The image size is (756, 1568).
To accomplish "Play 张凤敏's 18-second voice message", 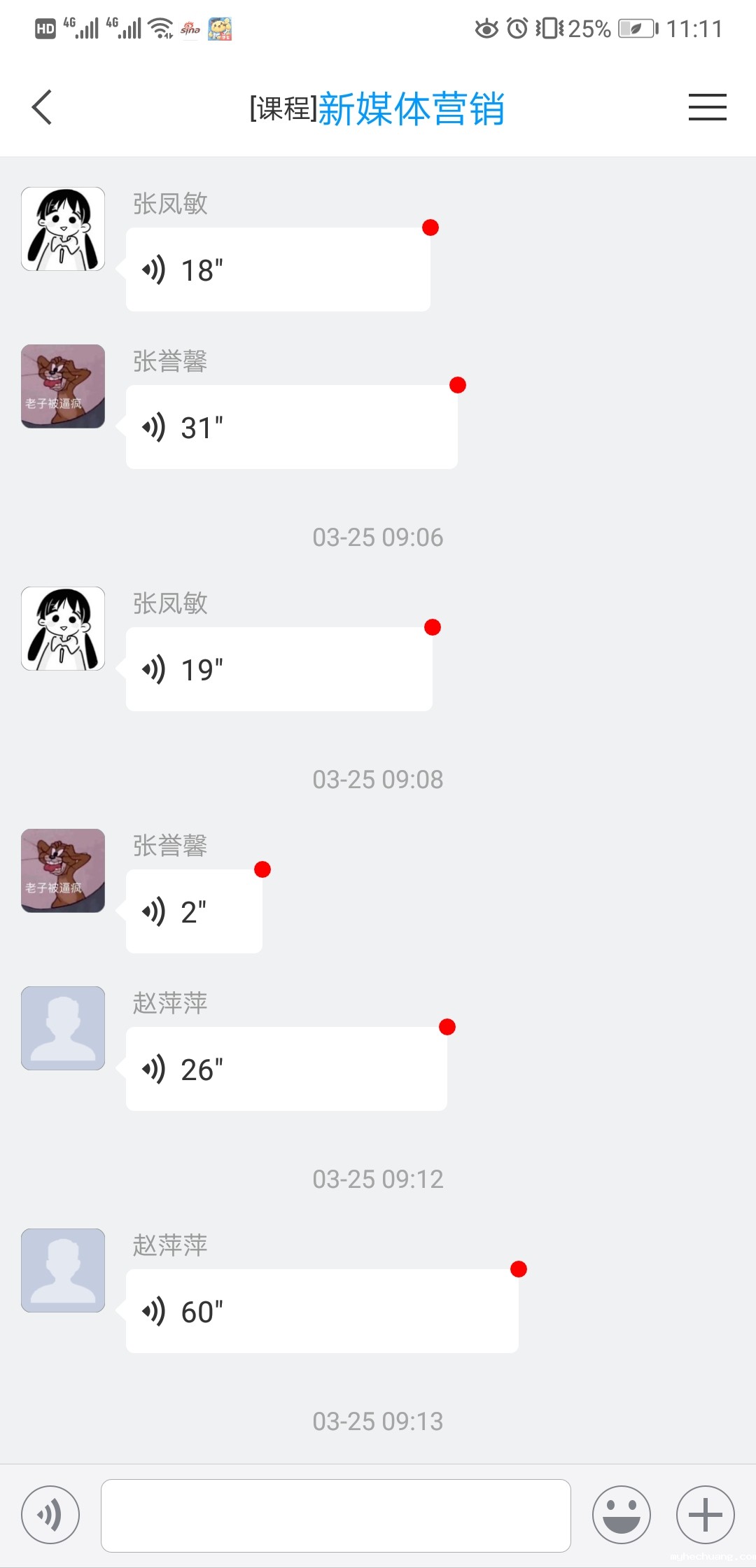I will (x=278, y=269).
